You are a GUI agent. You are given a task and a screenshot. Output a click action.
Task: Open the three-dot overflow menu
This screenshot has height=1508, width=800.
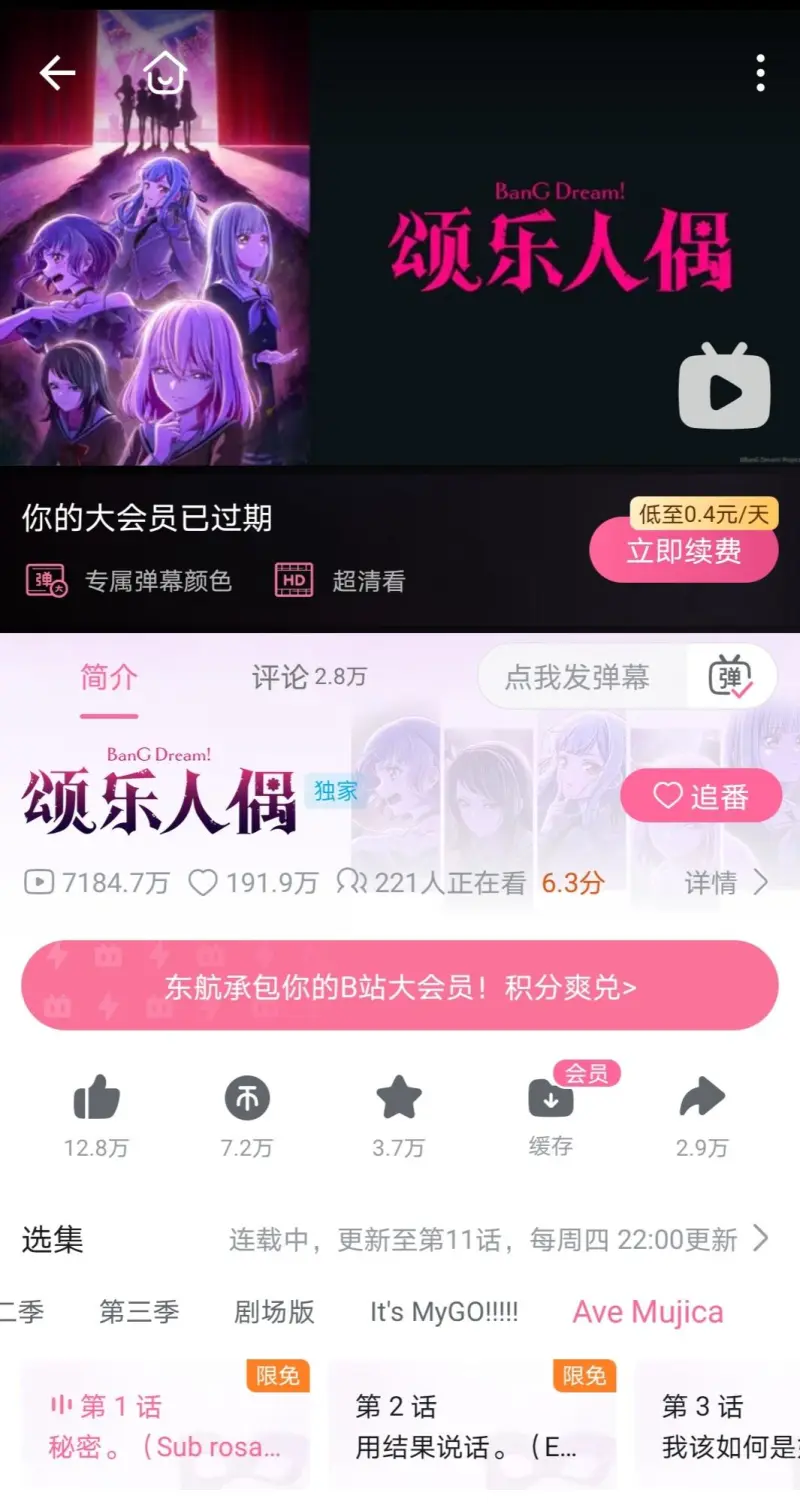760,73
